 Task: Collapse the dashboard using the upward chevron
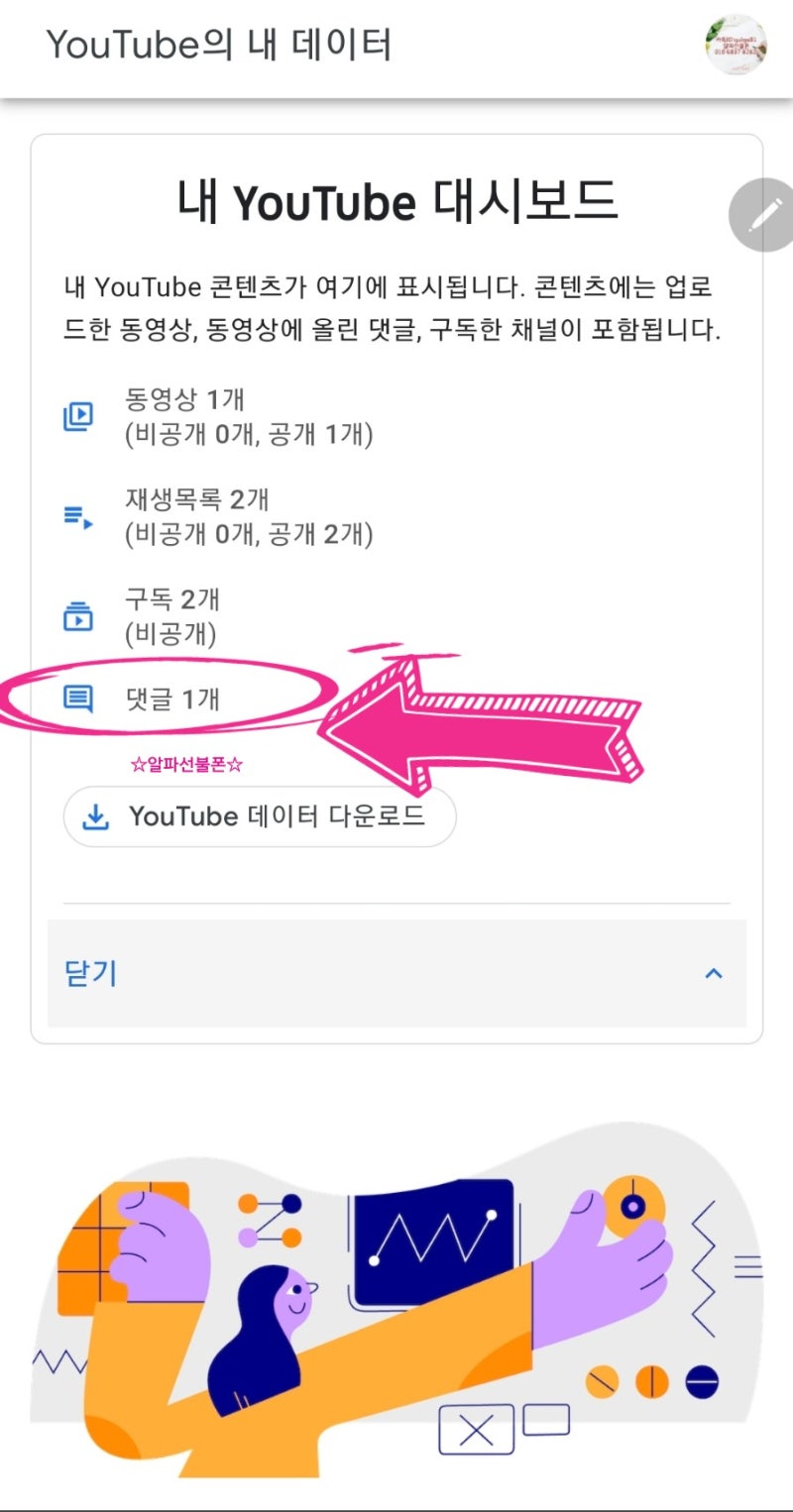tap(714, 973)
